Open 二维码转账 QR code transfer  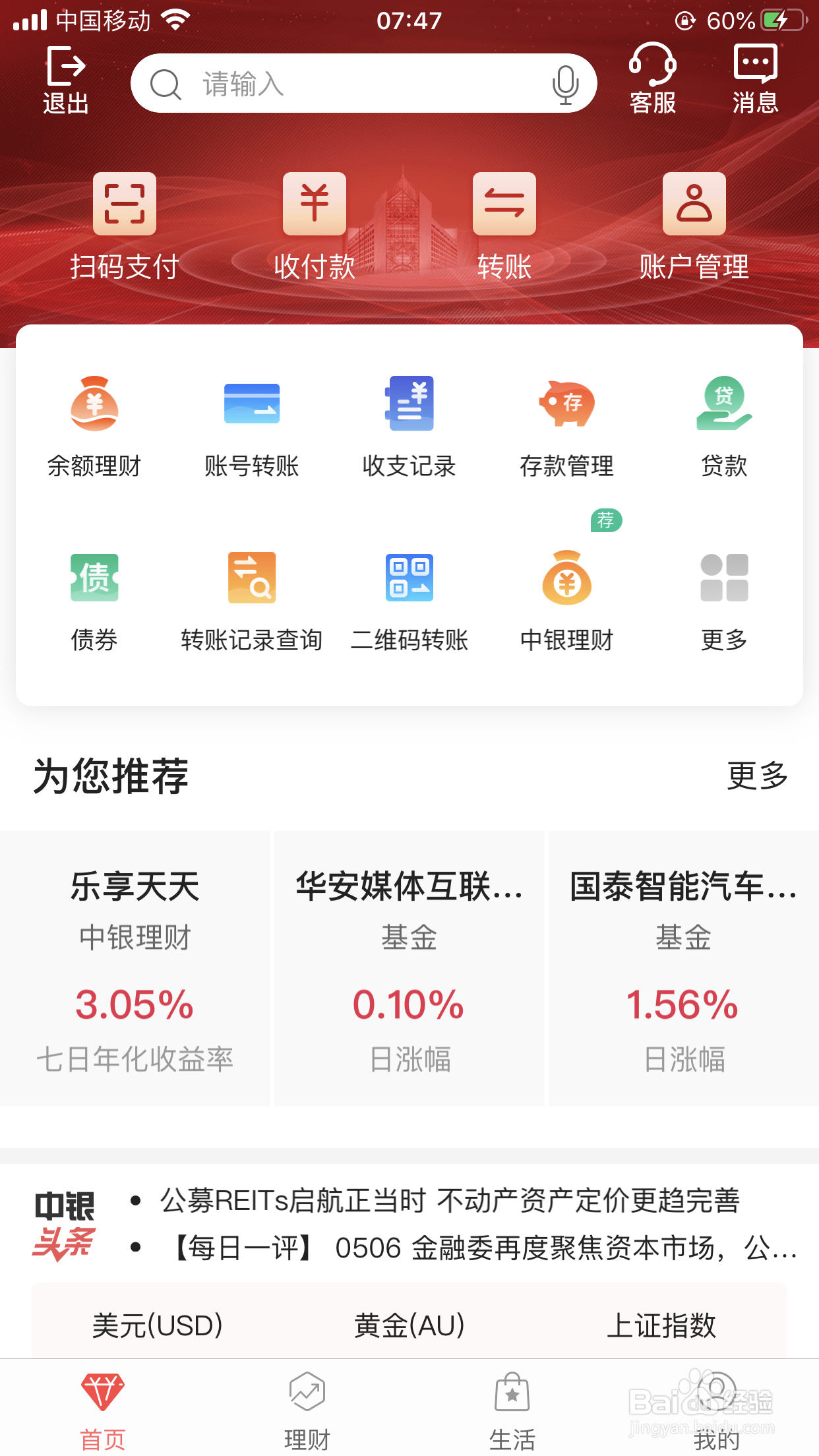(409, 577)
